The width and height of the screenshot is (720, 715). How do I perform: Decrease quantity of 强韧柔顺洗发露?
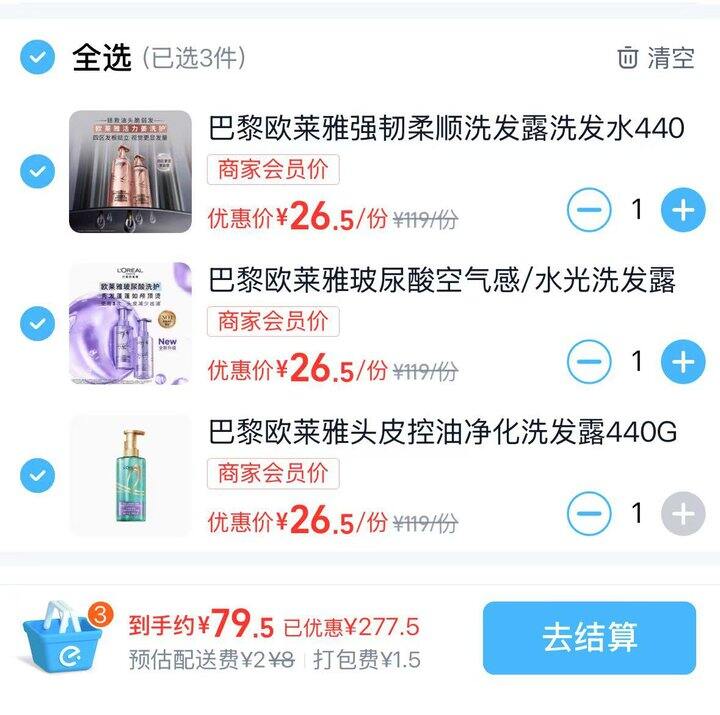point(588,210)
